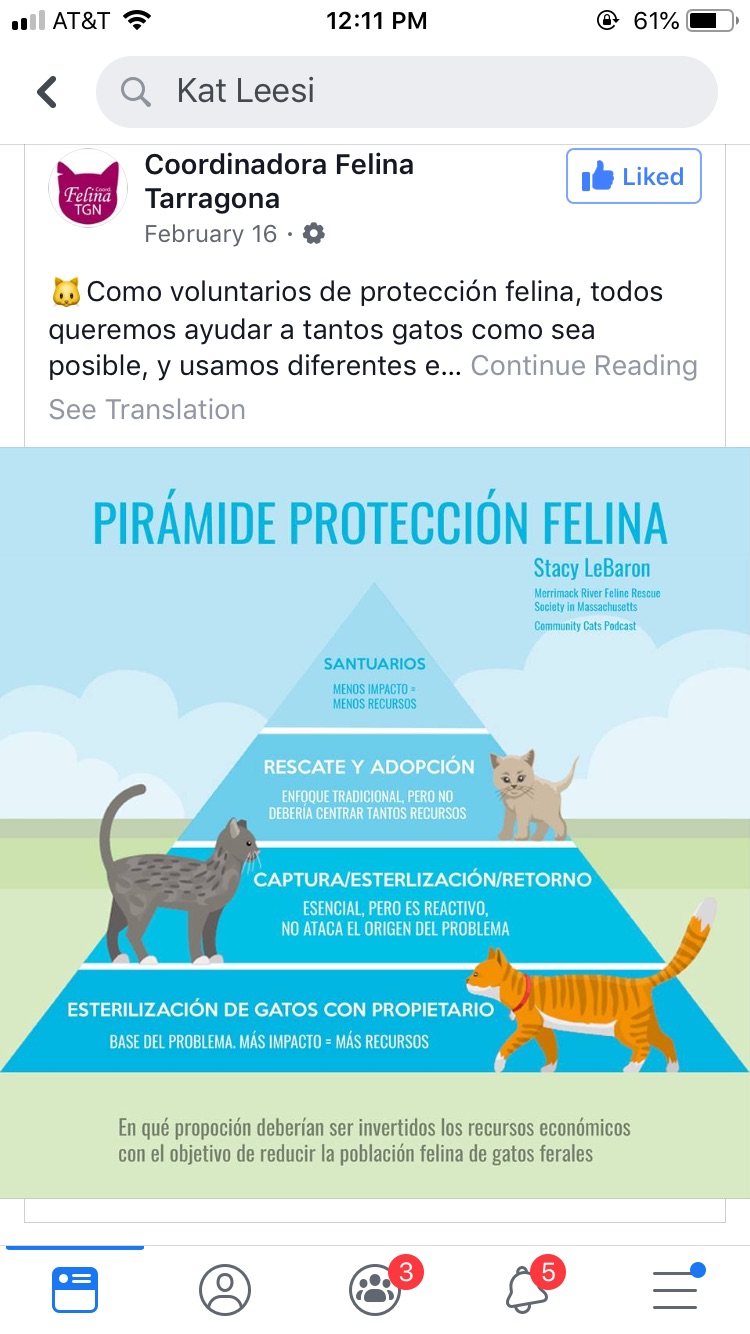
Task: Go back using the back arrow
Action: (47, 92)
